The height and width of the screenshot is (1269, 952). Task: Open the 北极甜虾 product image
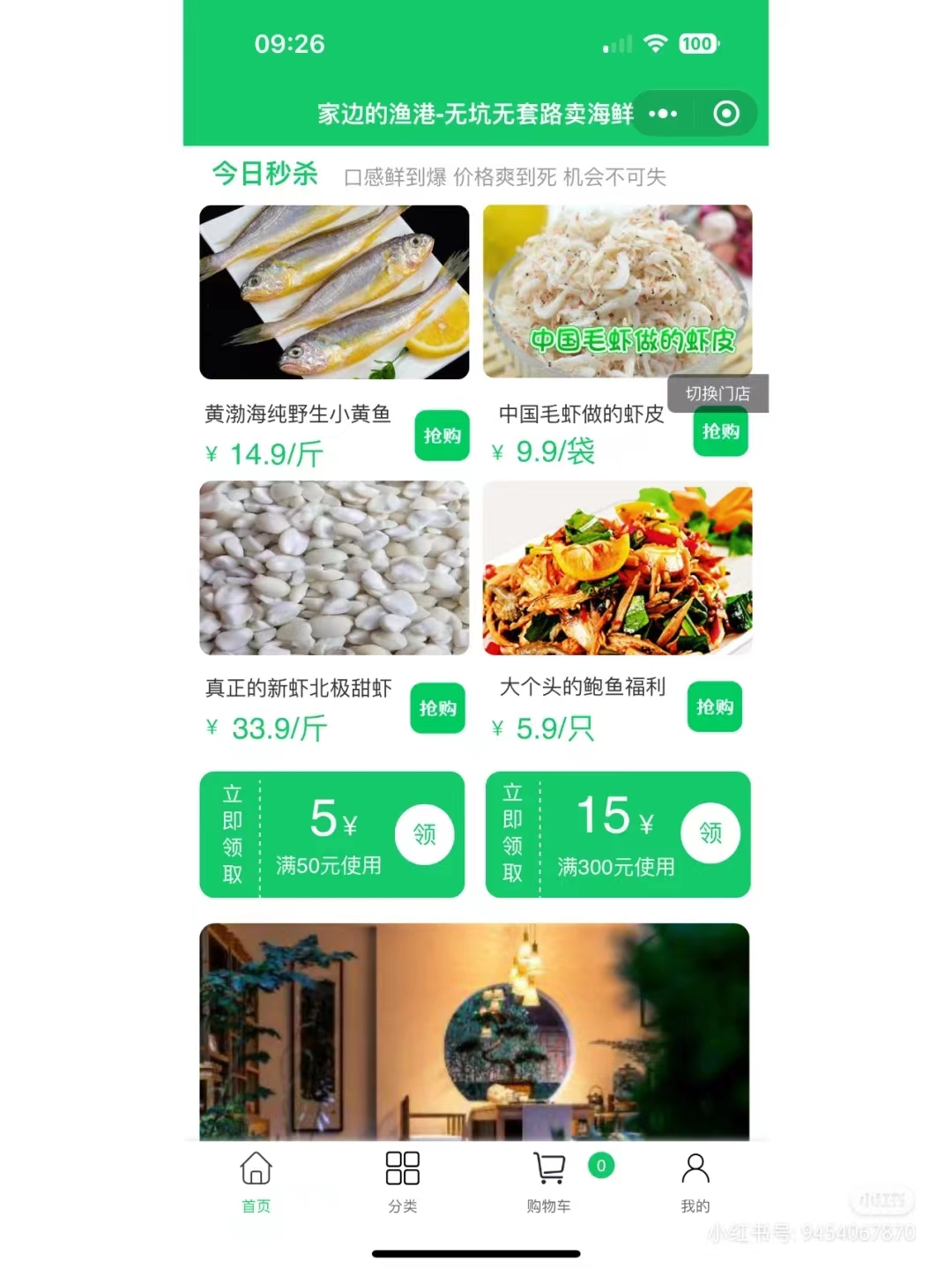[x=334, y=567]
